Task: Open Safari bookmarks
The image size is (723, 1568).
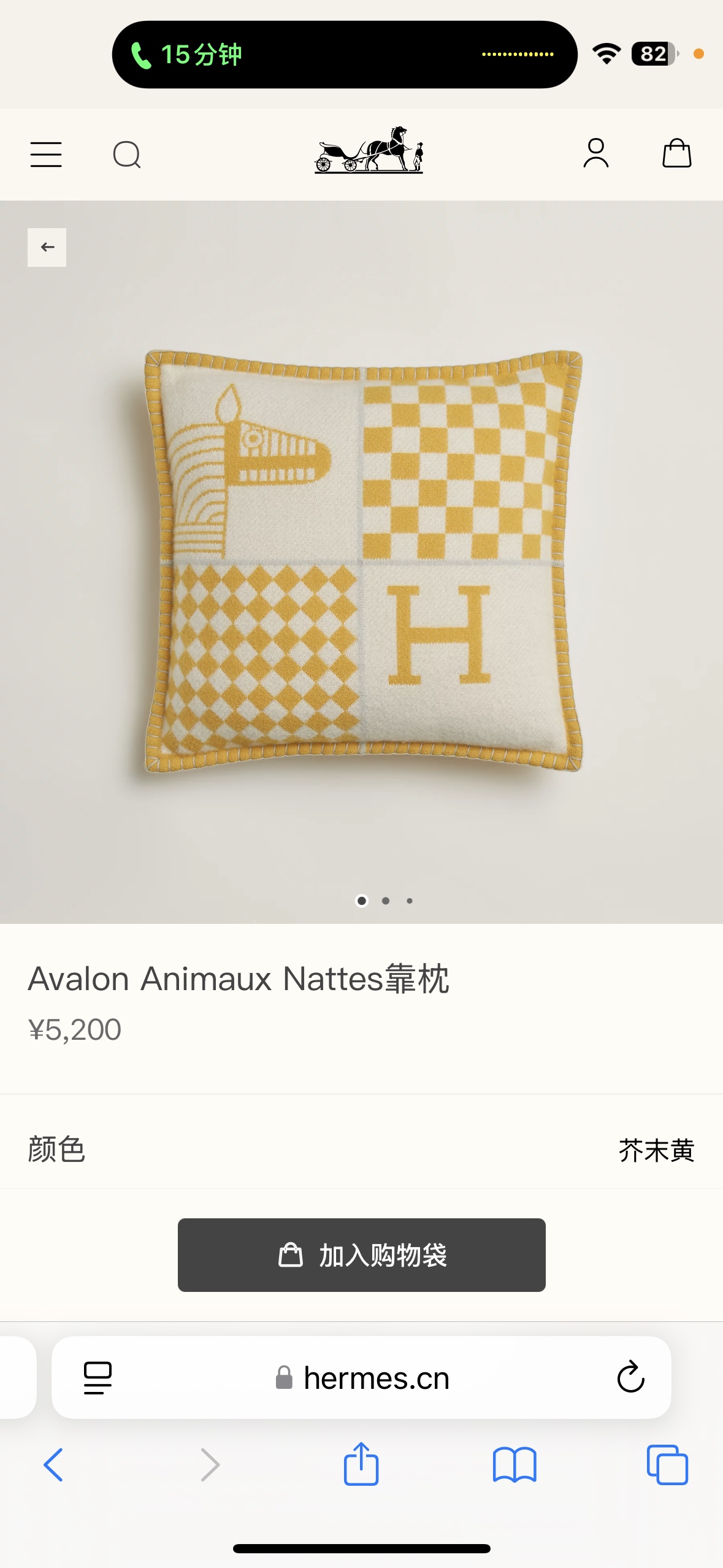Action: (x=514, y=1465)
